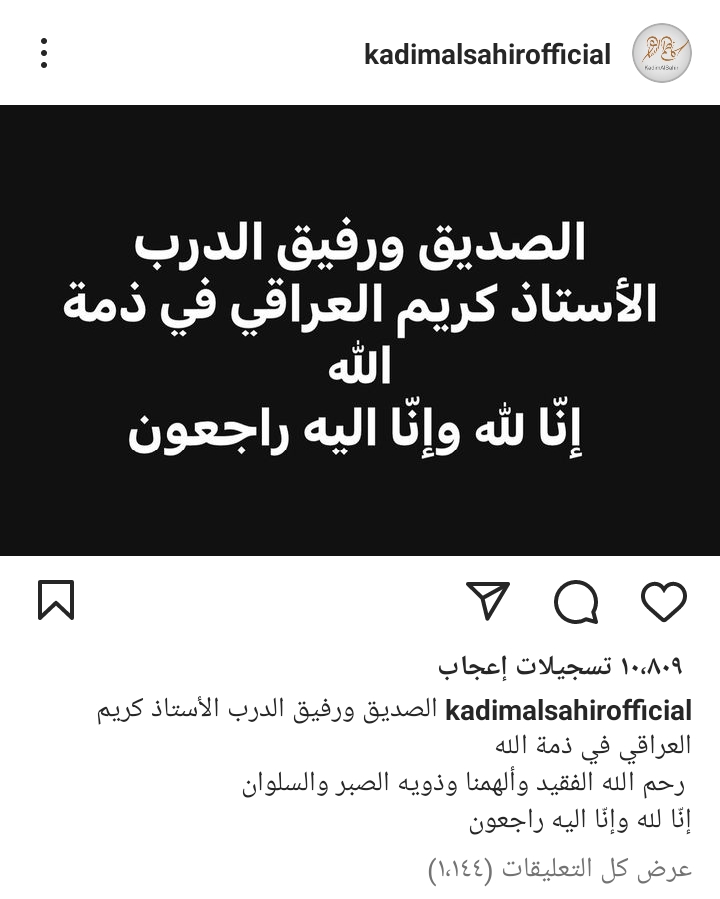Open kadimalsahirofficial profile picture

661,53
